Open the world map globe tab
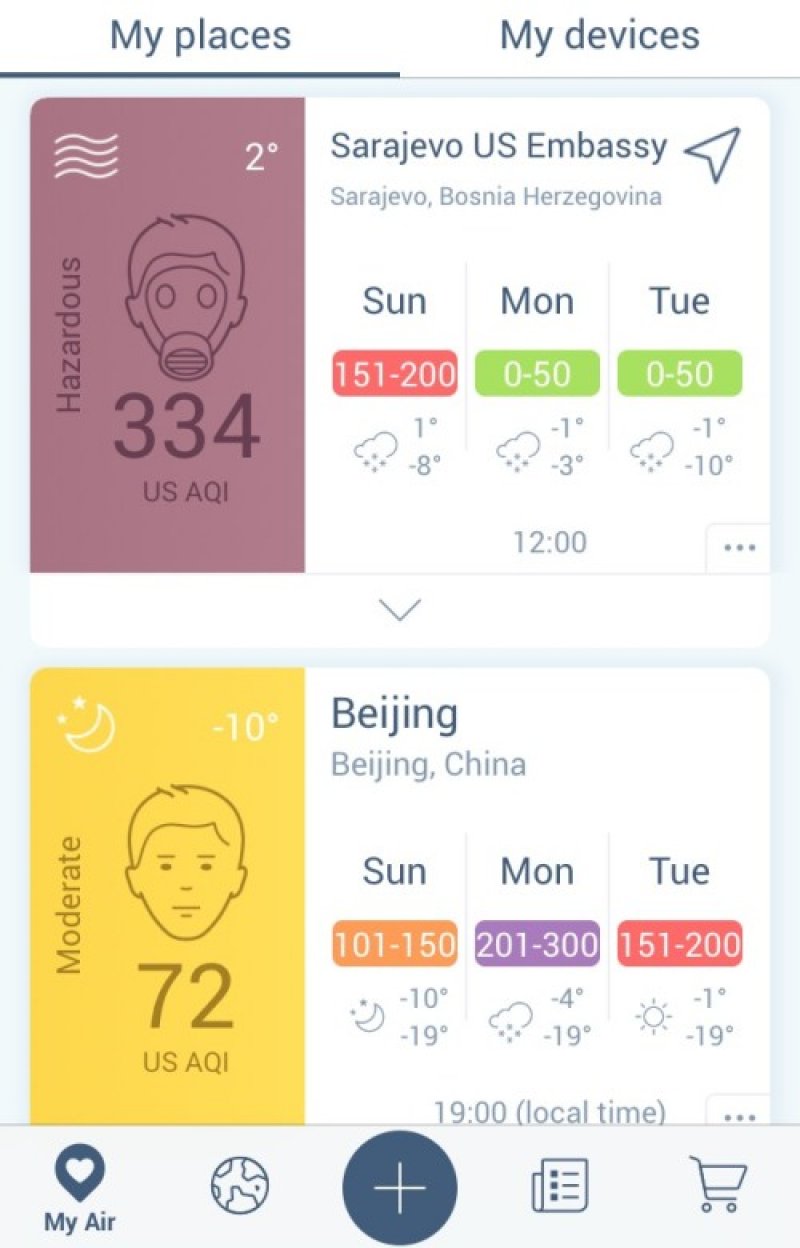Screen dimensions: 800x1248 pos(240,1186)
